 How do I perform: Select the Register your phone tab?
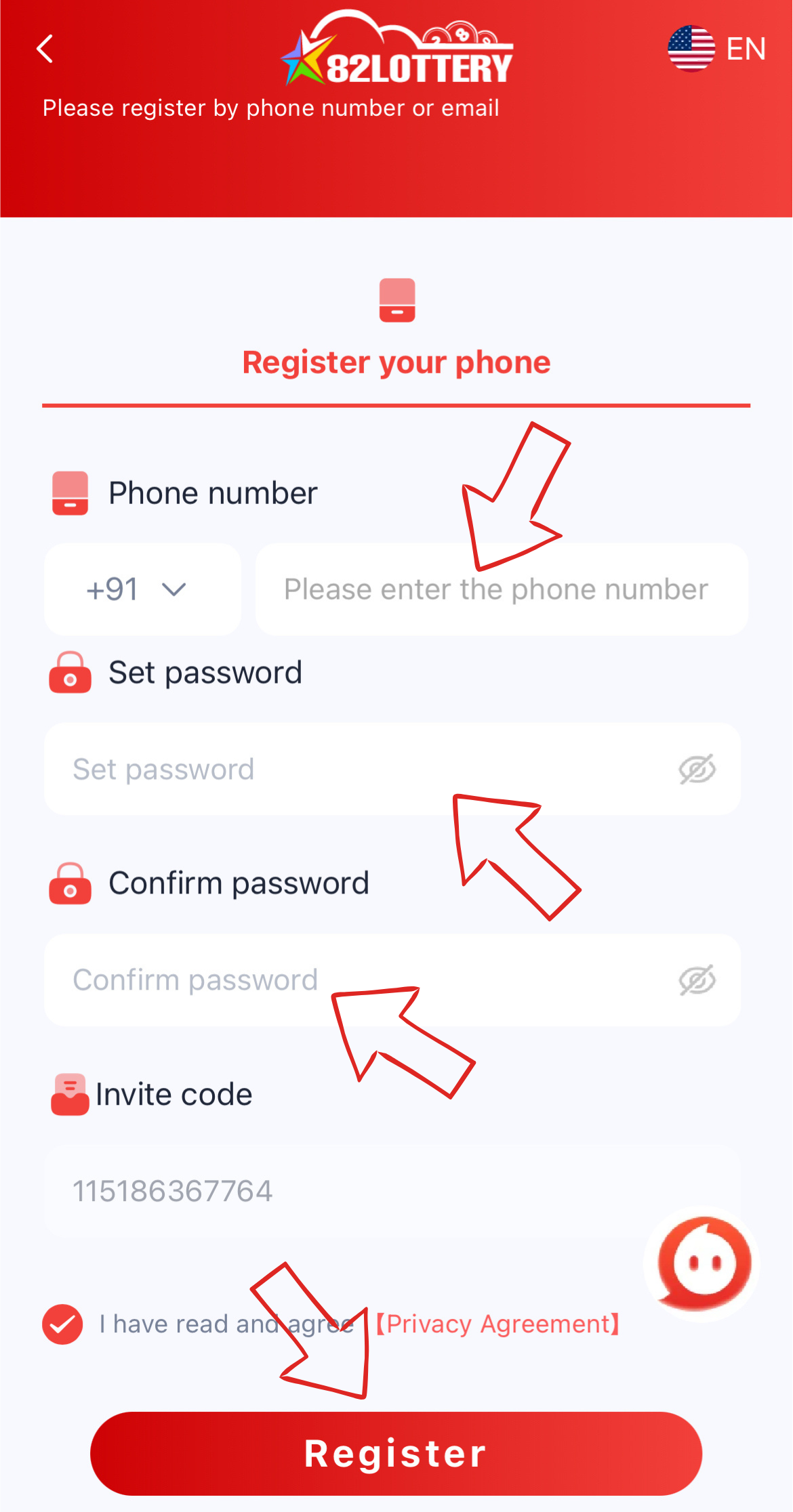[396, 361]
